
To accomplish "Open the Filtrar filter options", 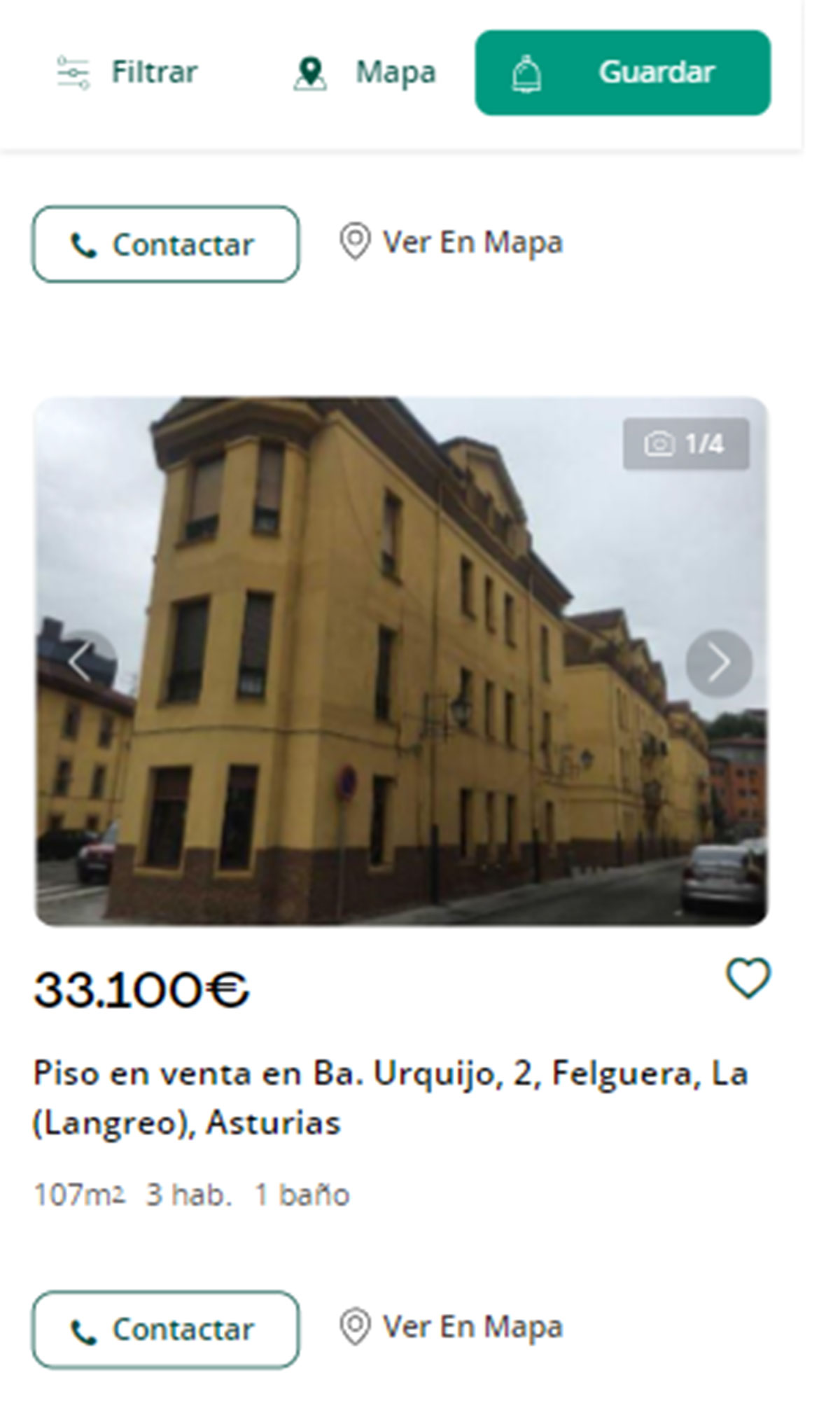I will 127,72.
